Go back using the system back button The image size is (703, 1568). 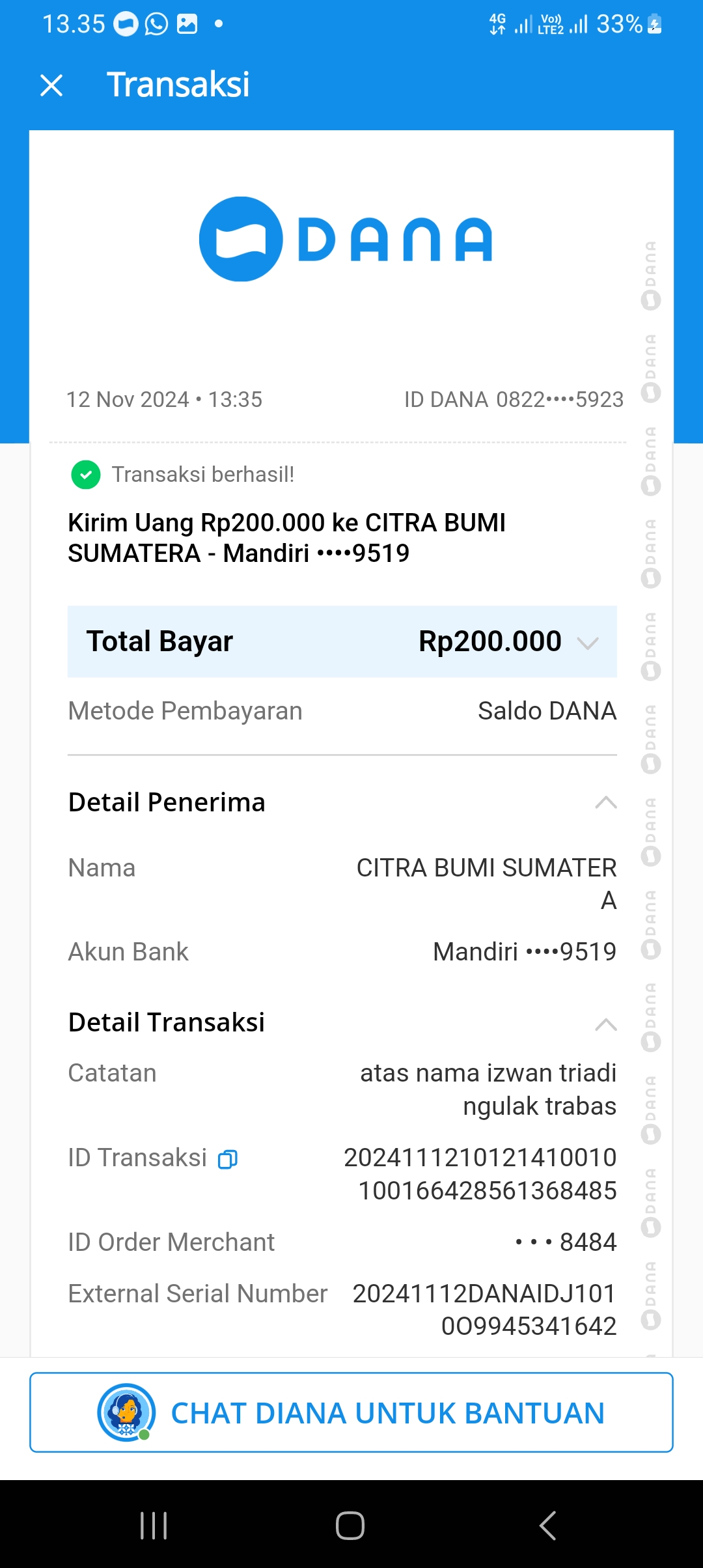point(547,1525)
